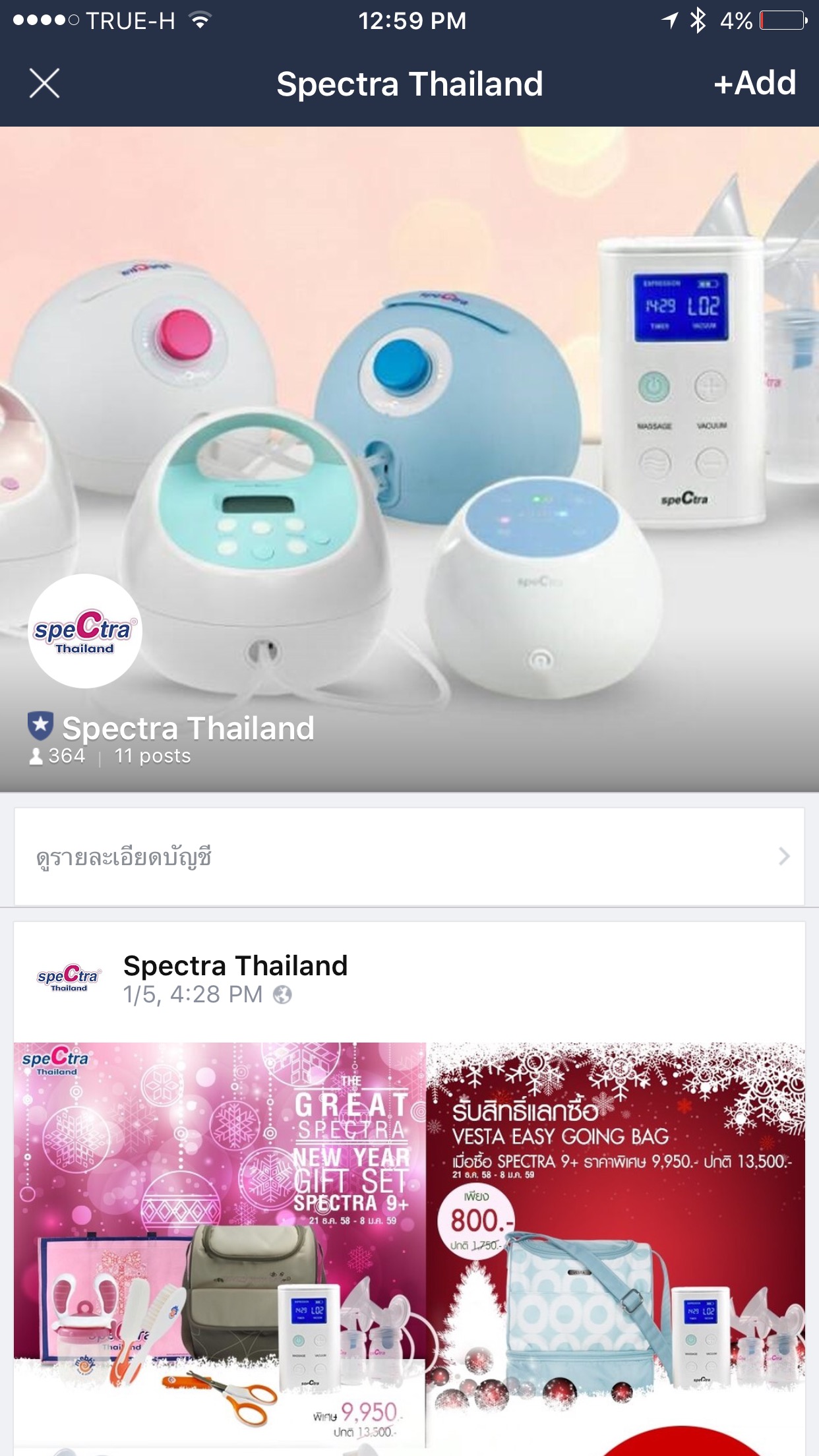Close the Spectra Thailand account page
The width and height of the screenshot is (819, 1456).
(x=44, y=84)
